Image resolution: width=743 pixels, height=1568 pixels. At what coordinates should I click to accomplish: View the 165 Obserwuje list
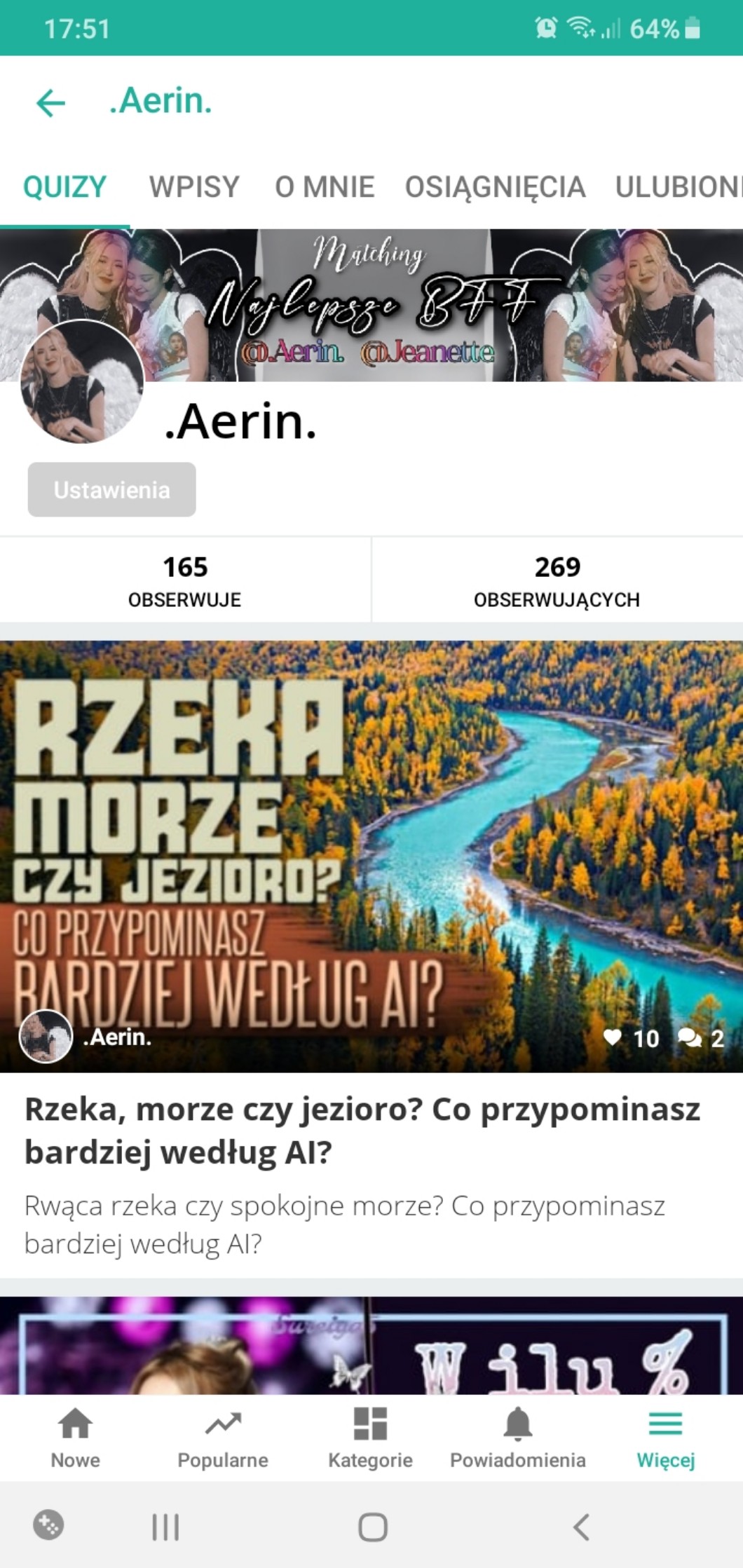tap(185, 580)
